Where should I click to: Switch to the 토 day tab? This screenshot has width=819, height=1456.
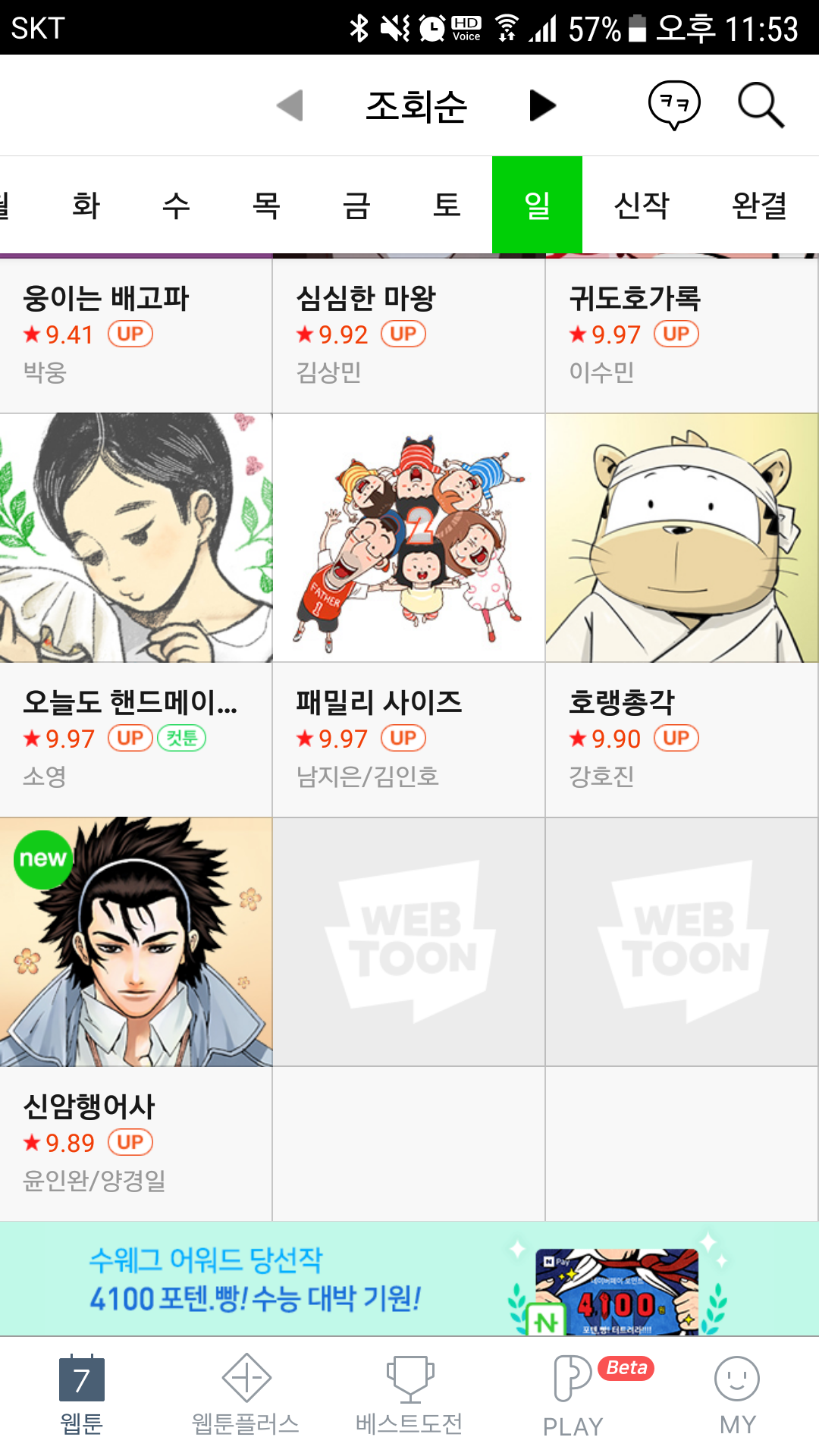tap(447, 205)
